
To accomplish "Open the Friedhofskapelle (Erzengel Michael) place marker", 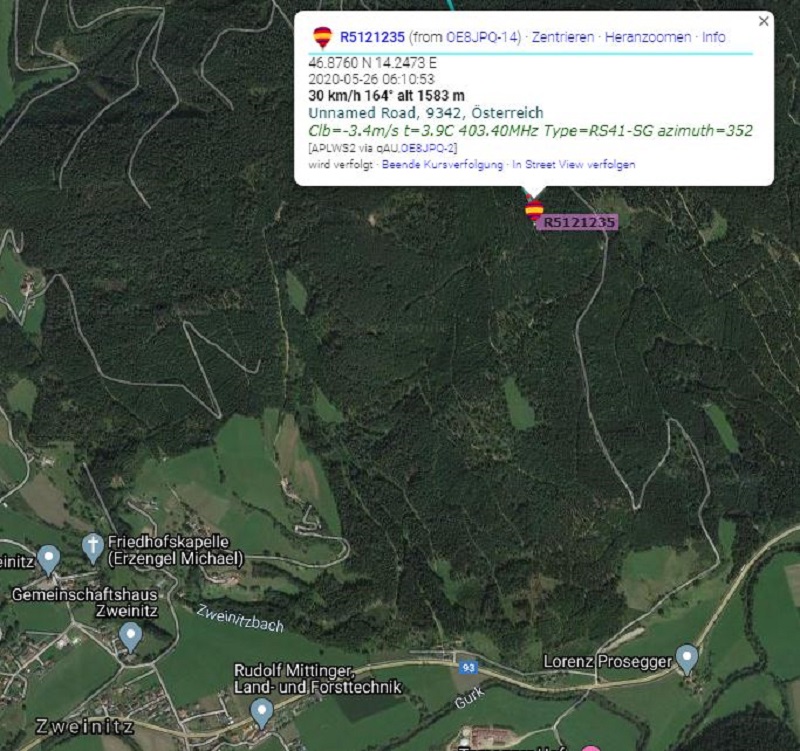I will 92,545.
